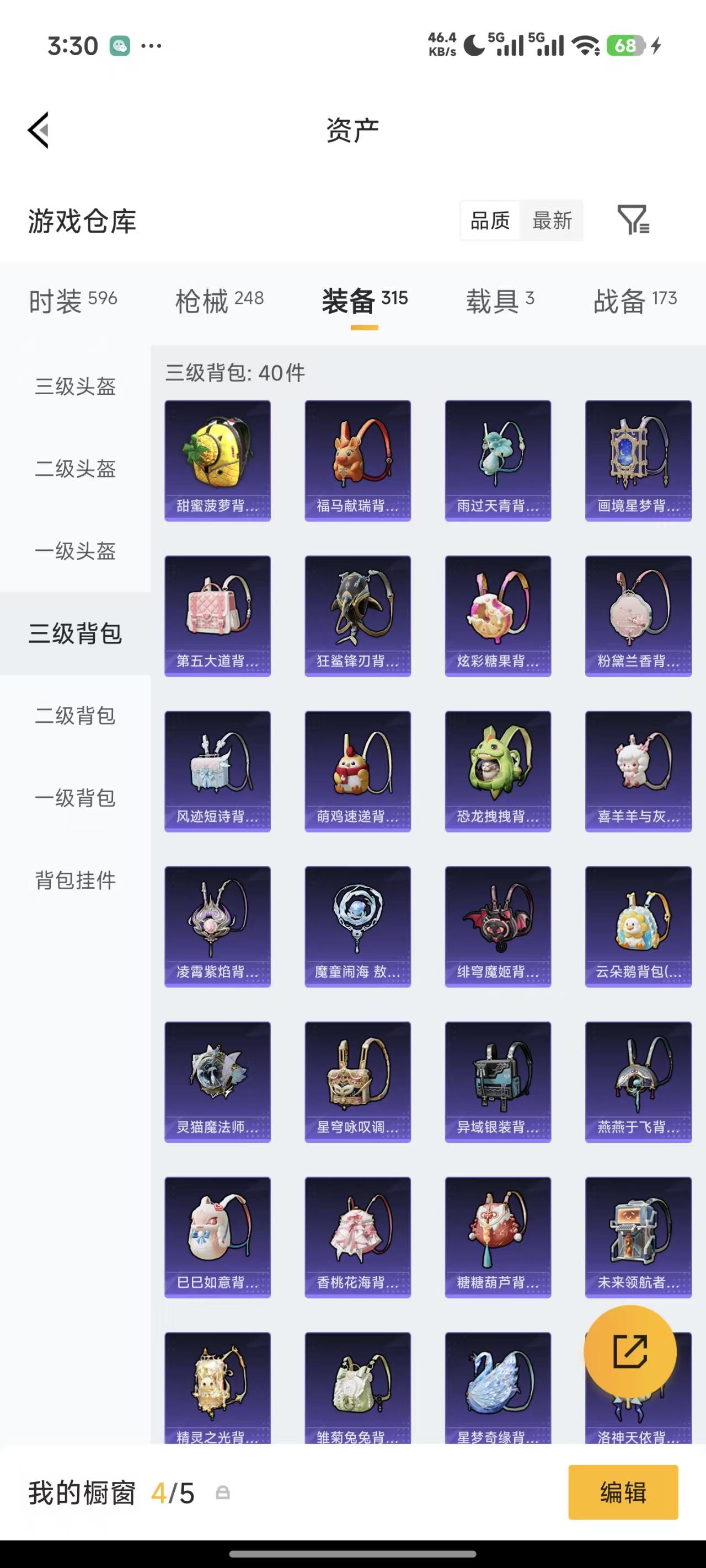Tap the back arrow to leave 资产 page
The image size is (706, 1568).
click(x=38, y=130)
